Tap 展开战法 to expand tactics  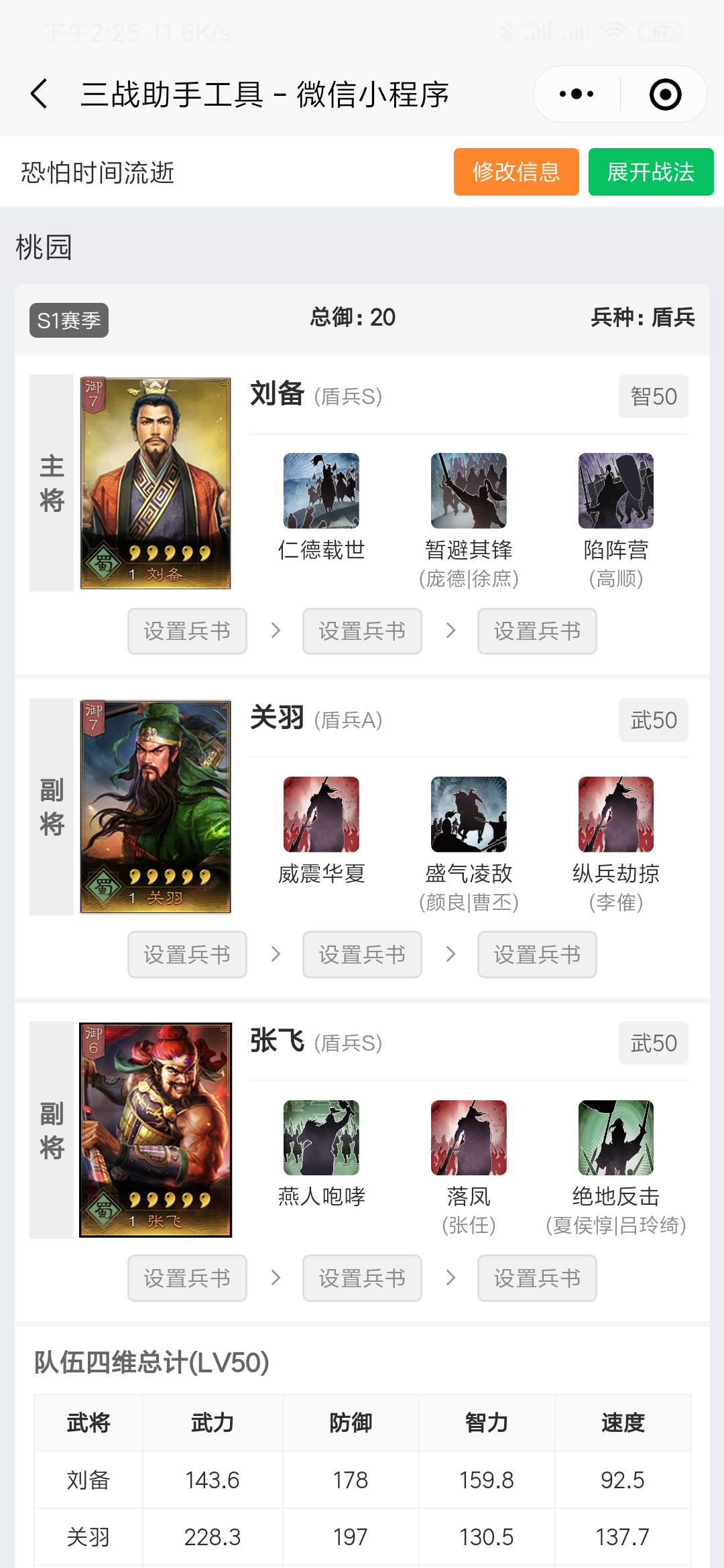point(650,172)
